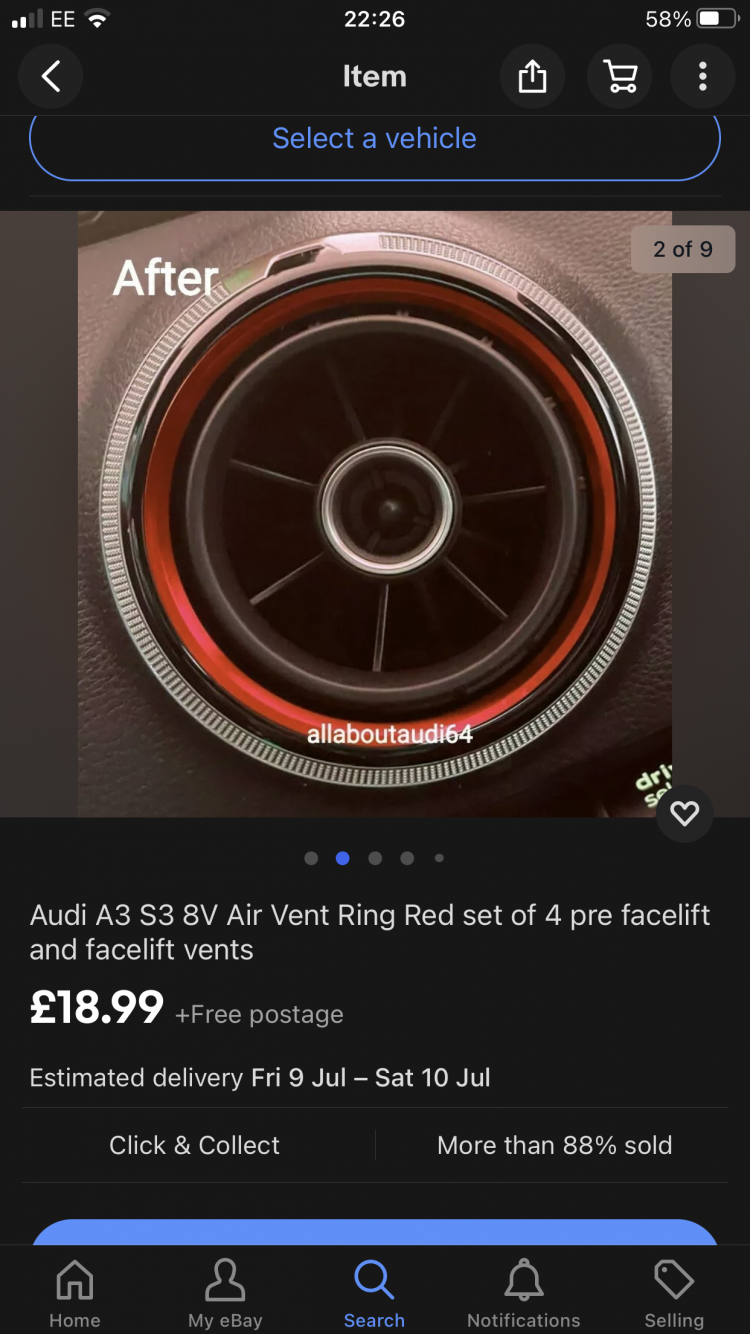Image resolution: width=750 pixels, height=1334 pixels.
Task: Open the overflow menu
Action: click(703, 76)
